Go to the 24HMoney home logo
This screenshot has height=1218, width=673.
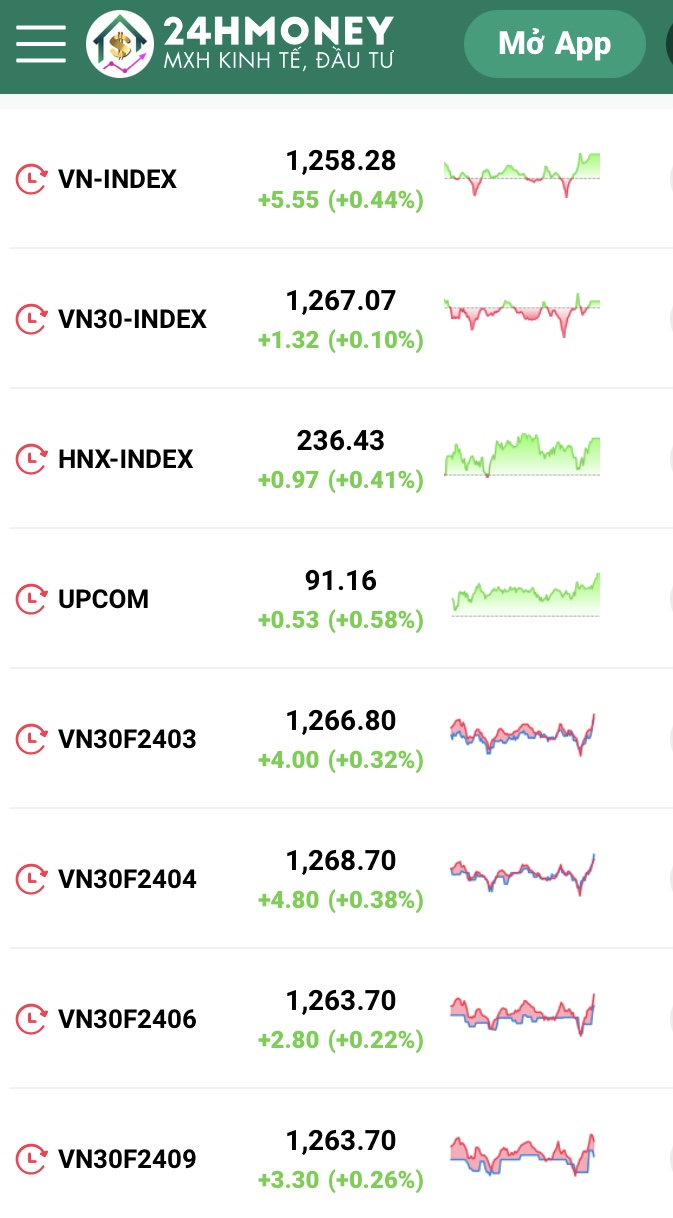point(240,44)
